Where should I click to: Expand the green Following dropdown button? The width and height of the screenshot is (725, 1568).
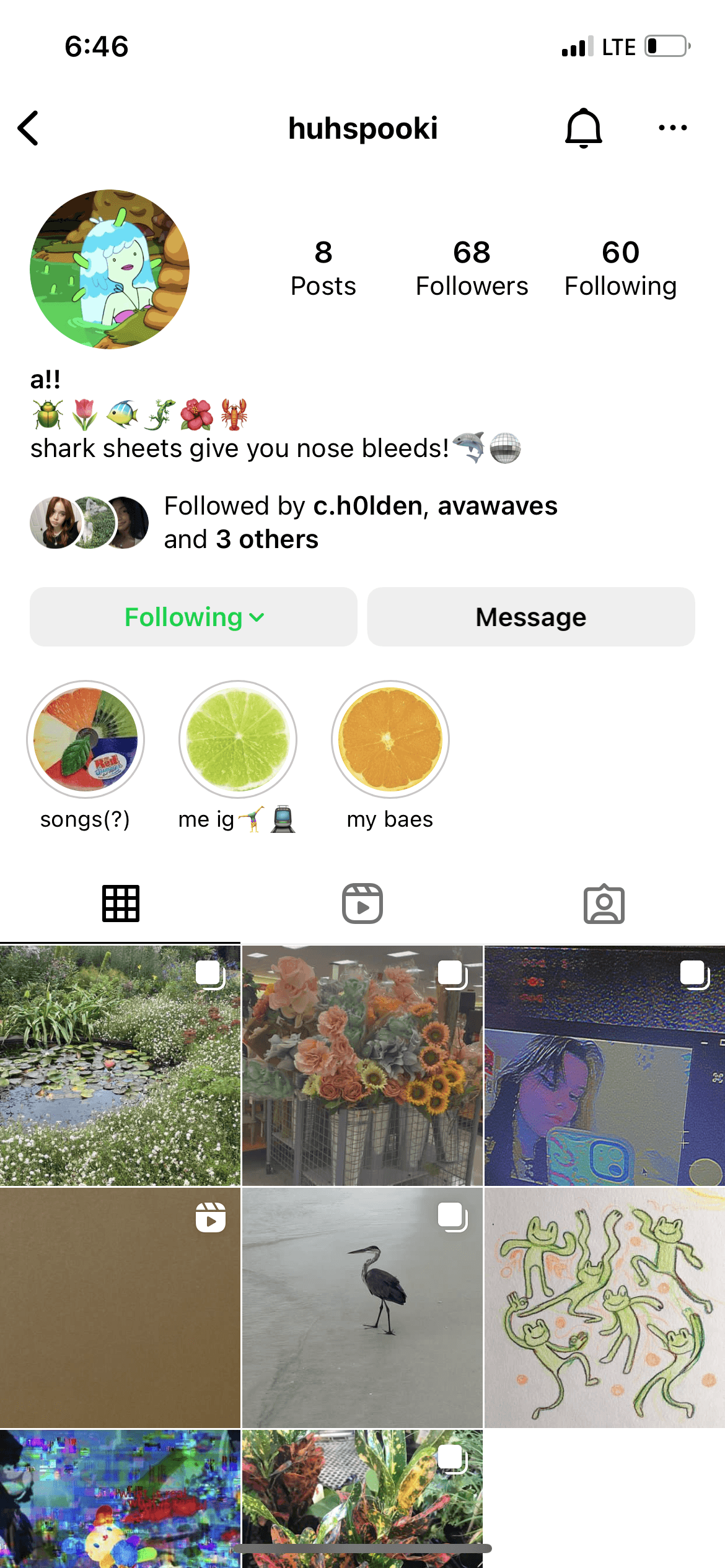193,617
